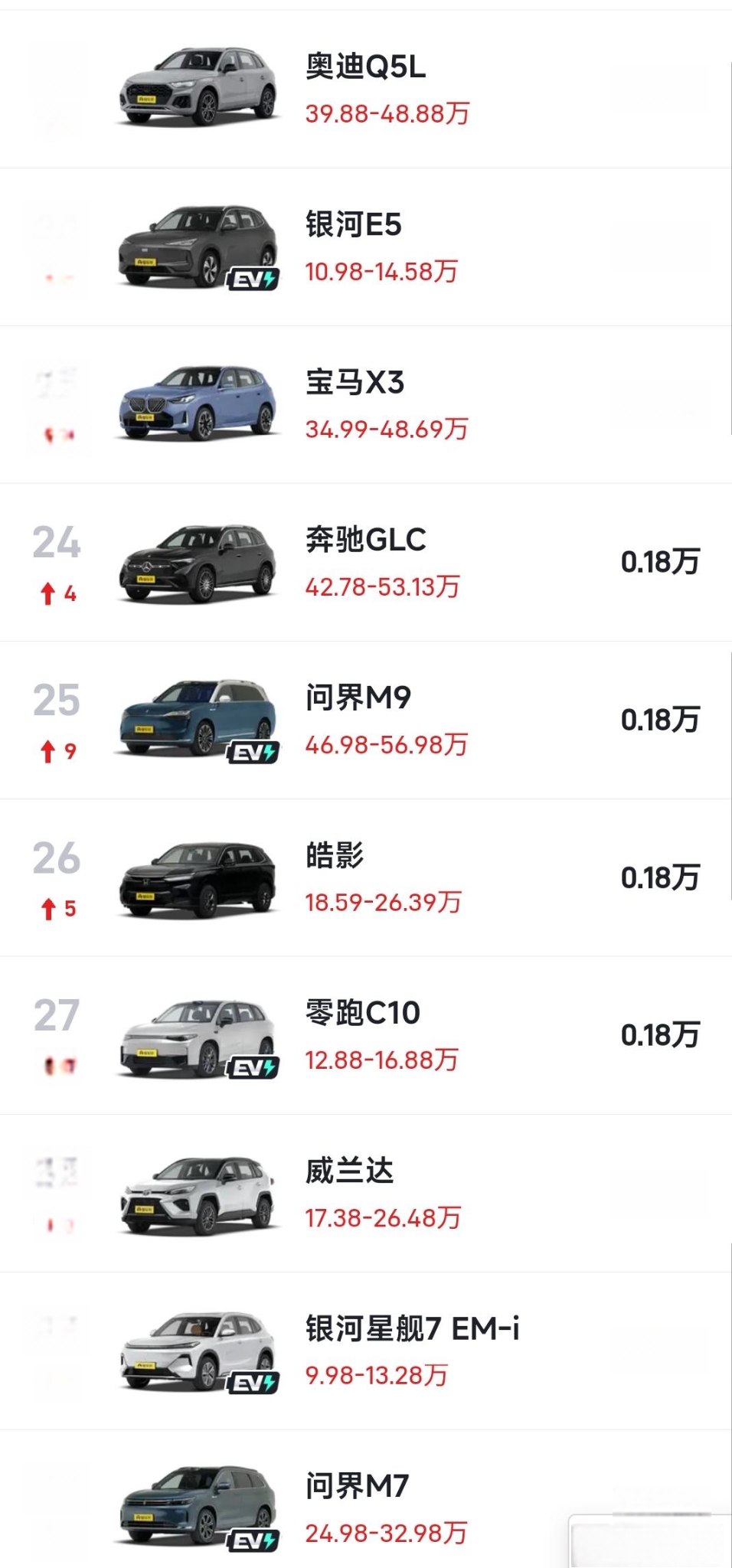Open 问界M9 ranked 25
732x1568 pixels.
point(366,720)
